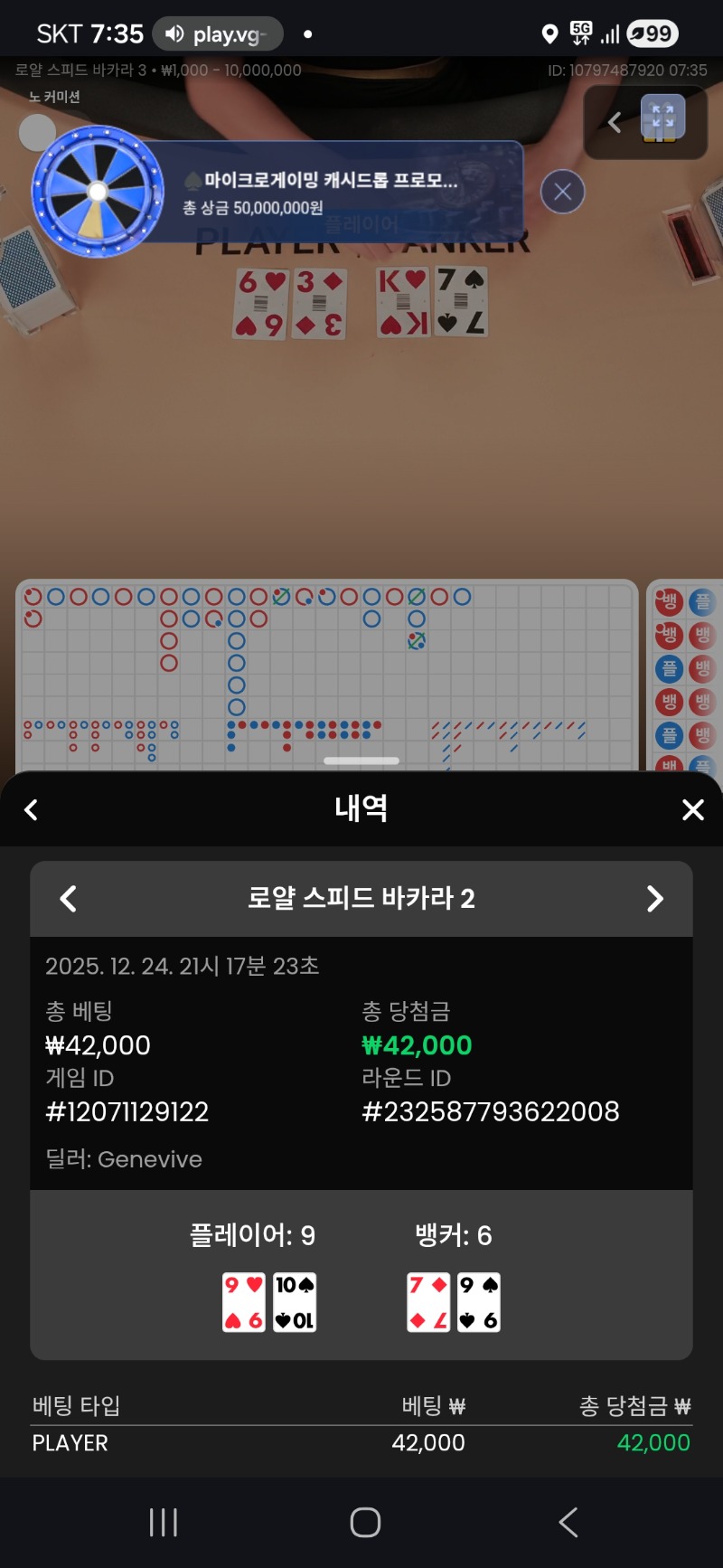Image resolution: width=723 pixels, height=1568 pixels.
Task: View the previous game record
Action: [x=68, y=899]
